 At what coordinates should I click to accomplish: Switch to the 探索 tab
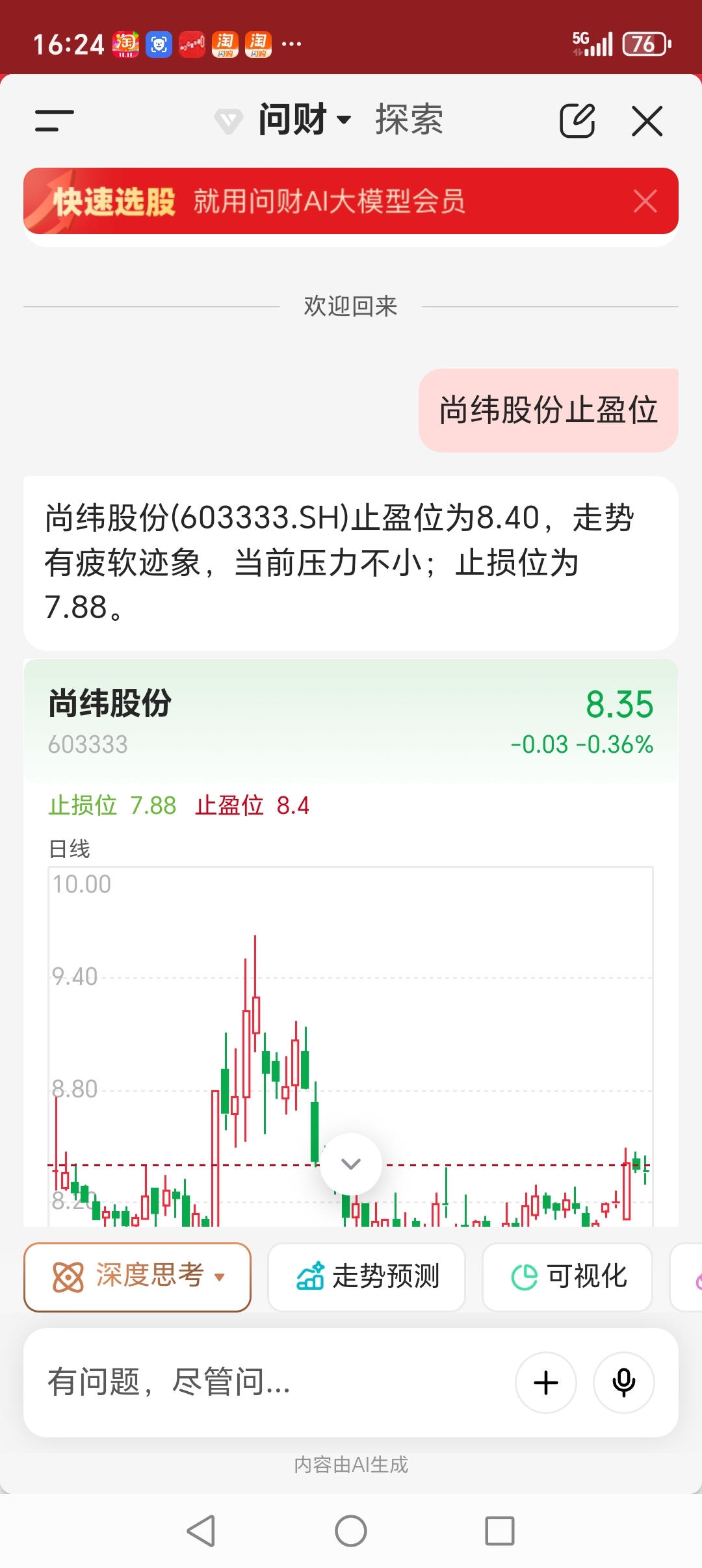(x=409, y=120)
